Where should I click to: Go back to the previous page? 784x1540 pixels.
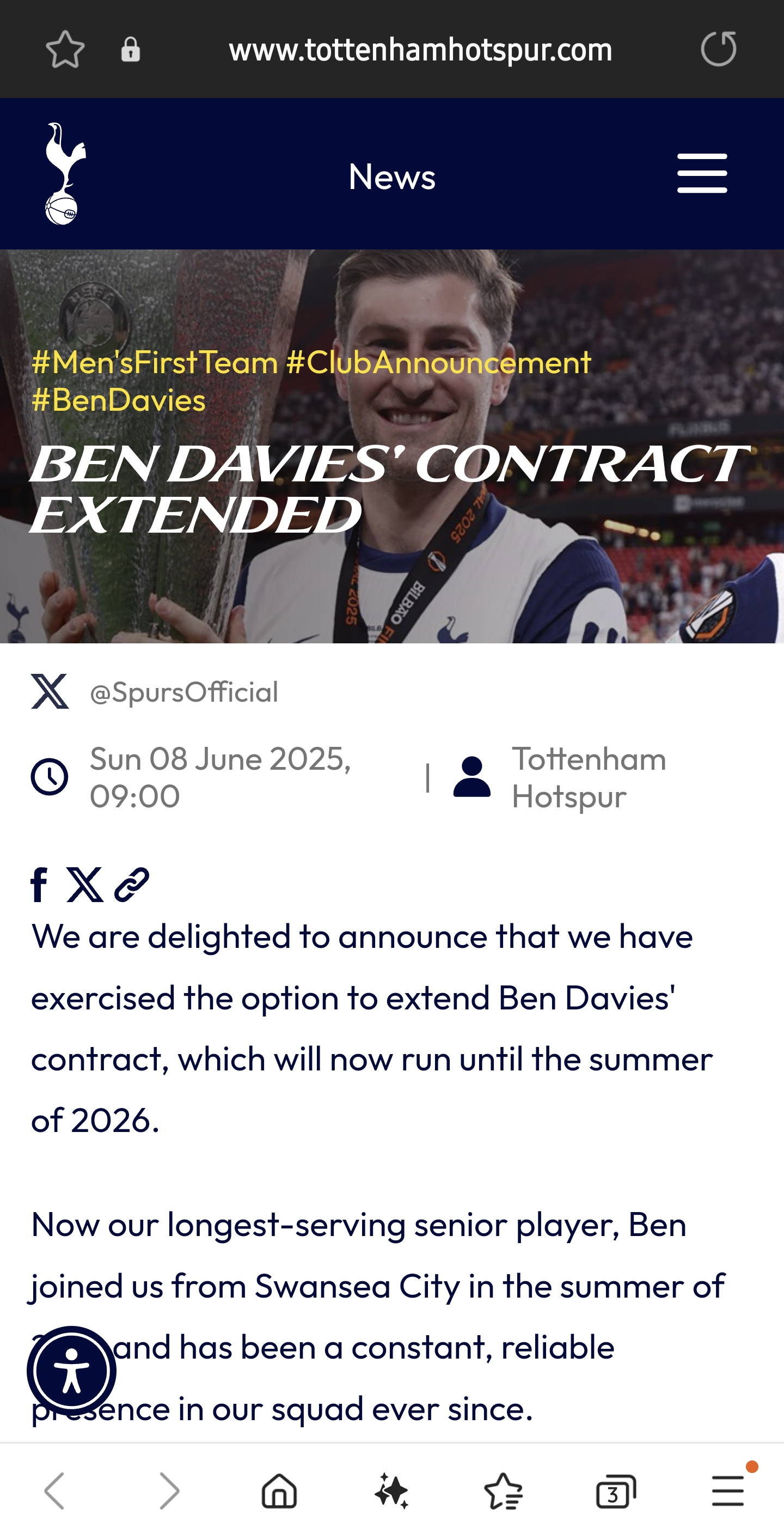click(x=54, y=1491)
